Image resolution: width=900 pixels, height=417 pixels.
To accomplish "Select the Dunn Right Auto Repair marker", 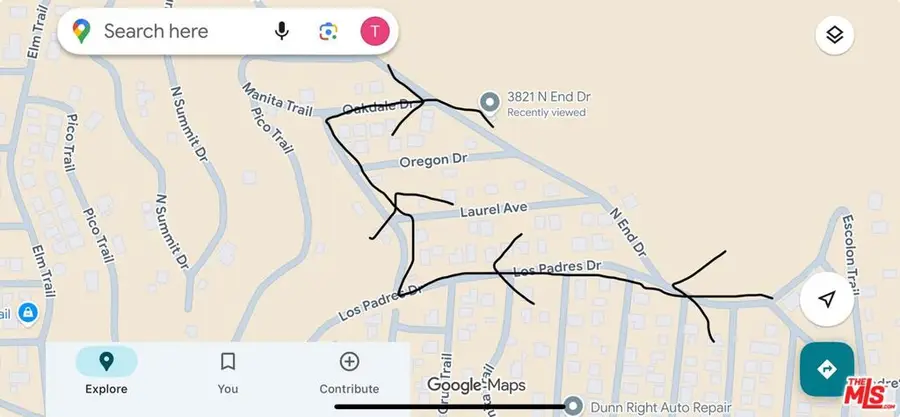I will [x=573, y=406].
